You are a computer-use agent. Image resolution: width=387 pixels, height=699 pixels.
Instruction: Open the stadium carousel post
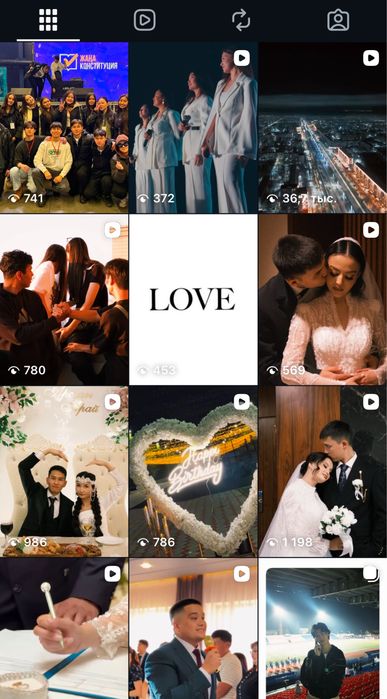click(x=323, y=629)
